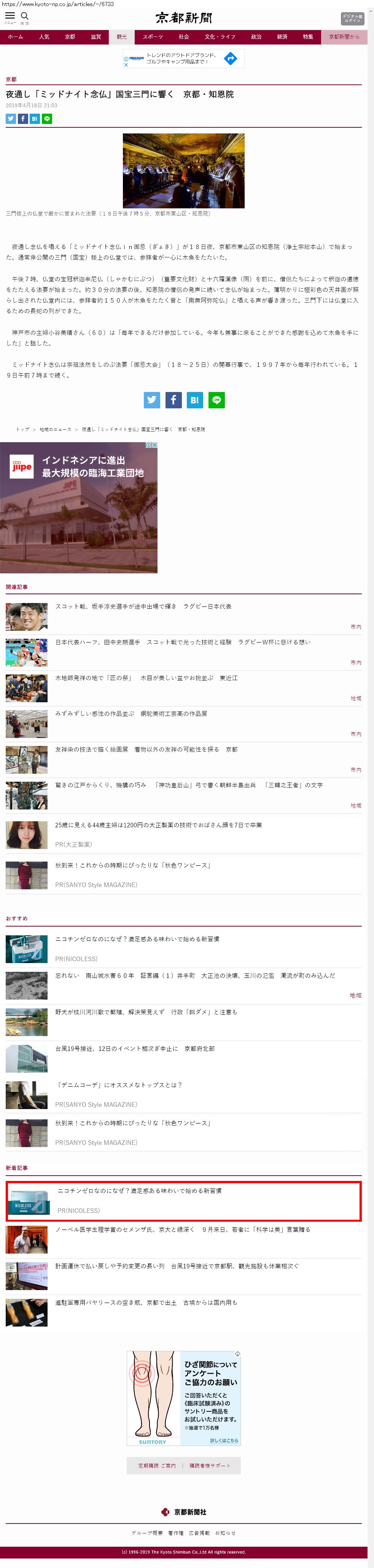Share to Facebook under the article
Screen dimensions: 374x1568
(x=173, y=400)
